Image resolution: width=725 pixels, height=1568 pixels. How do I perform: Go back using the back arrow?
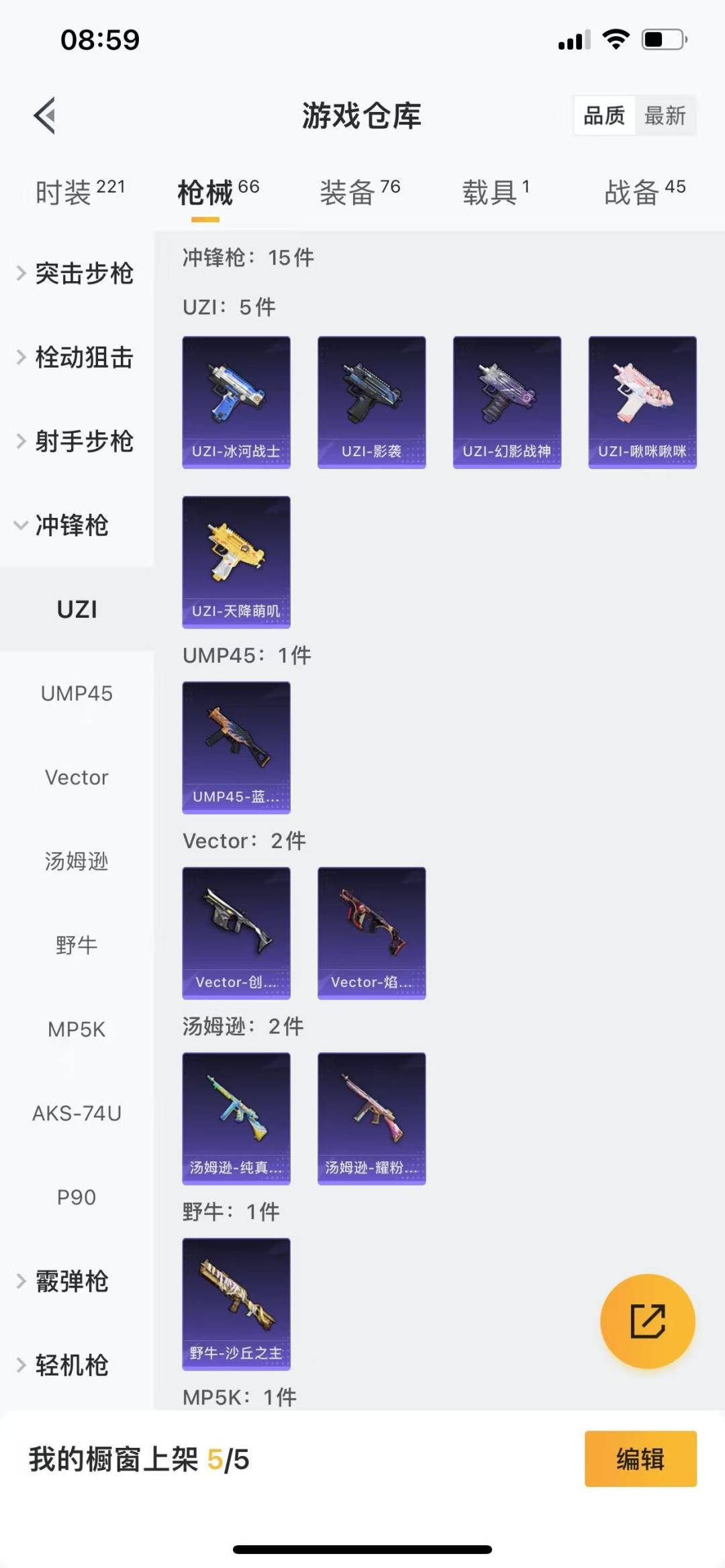pos(45,116)
